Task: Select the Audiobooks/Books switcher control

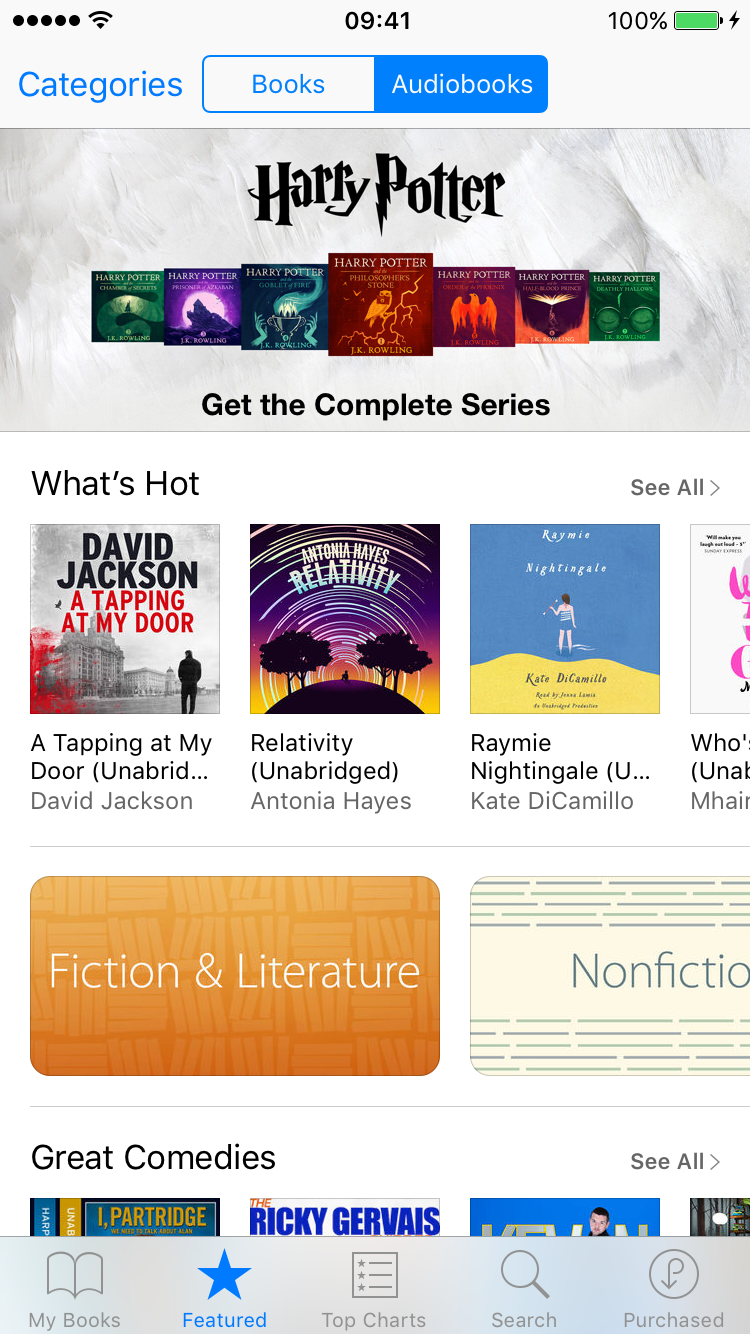Action: pos(375,84)
